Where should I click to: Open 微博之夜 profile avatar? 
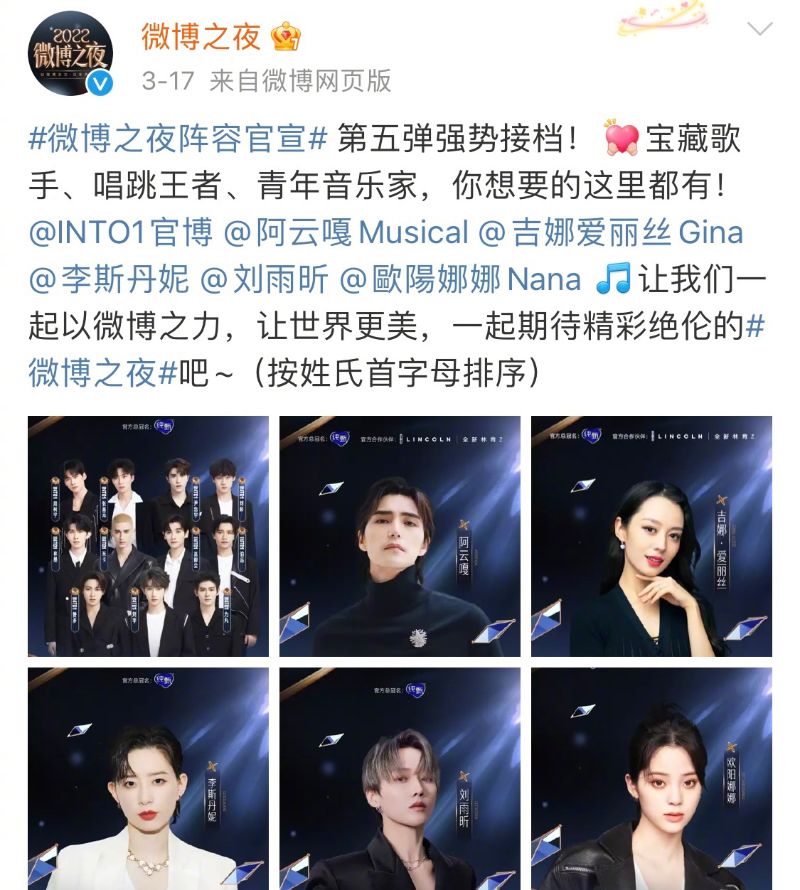(69, 54)
